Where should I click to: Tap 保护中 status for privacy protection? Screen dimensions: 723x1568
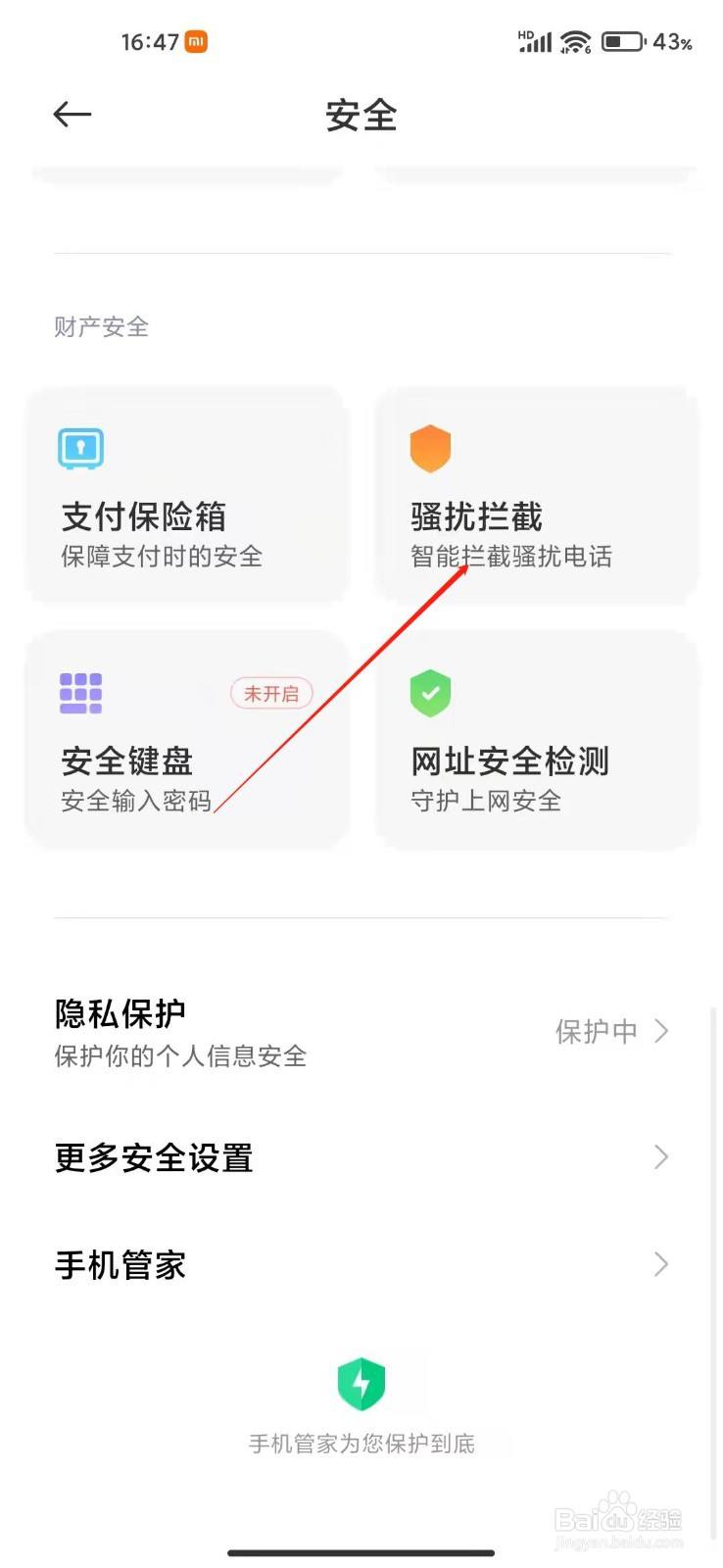pyautogui.click(x=597, y=1031)
